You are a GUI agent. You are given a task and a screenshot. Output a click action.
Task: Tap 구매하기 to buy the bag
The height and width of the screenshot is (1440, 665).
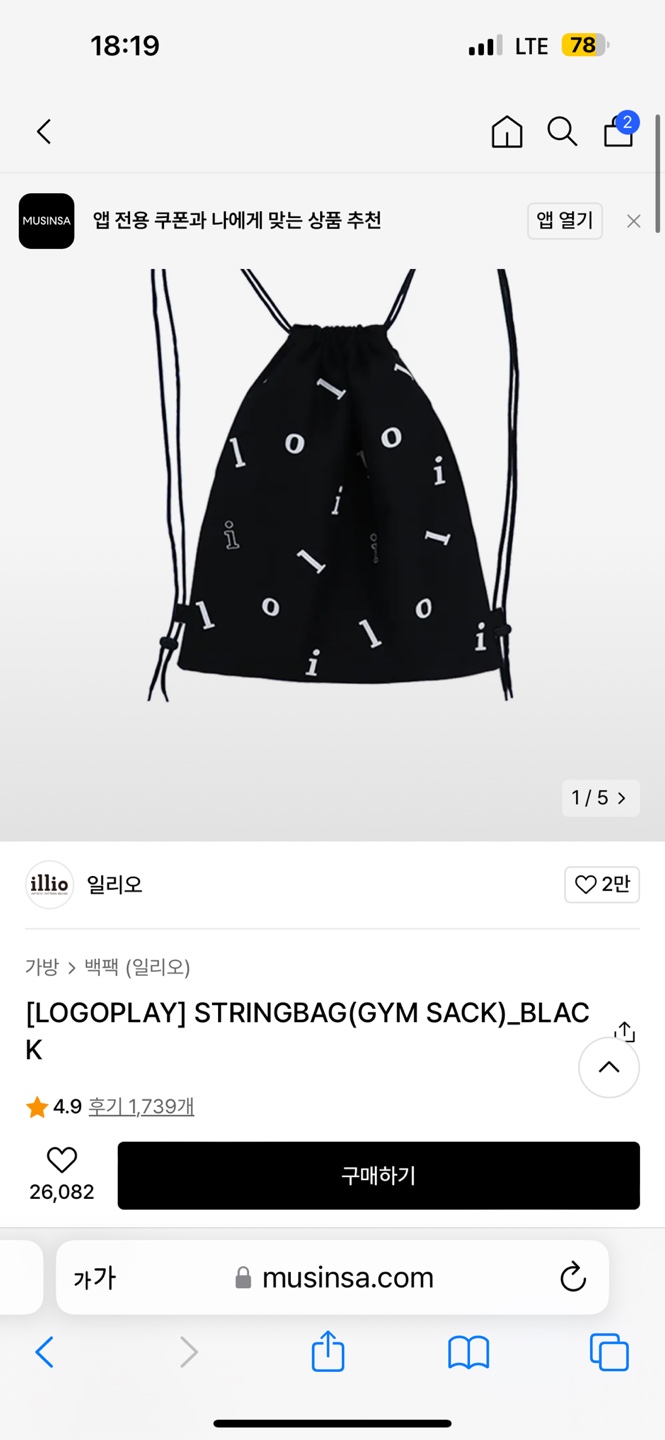tap(378, 1176)
